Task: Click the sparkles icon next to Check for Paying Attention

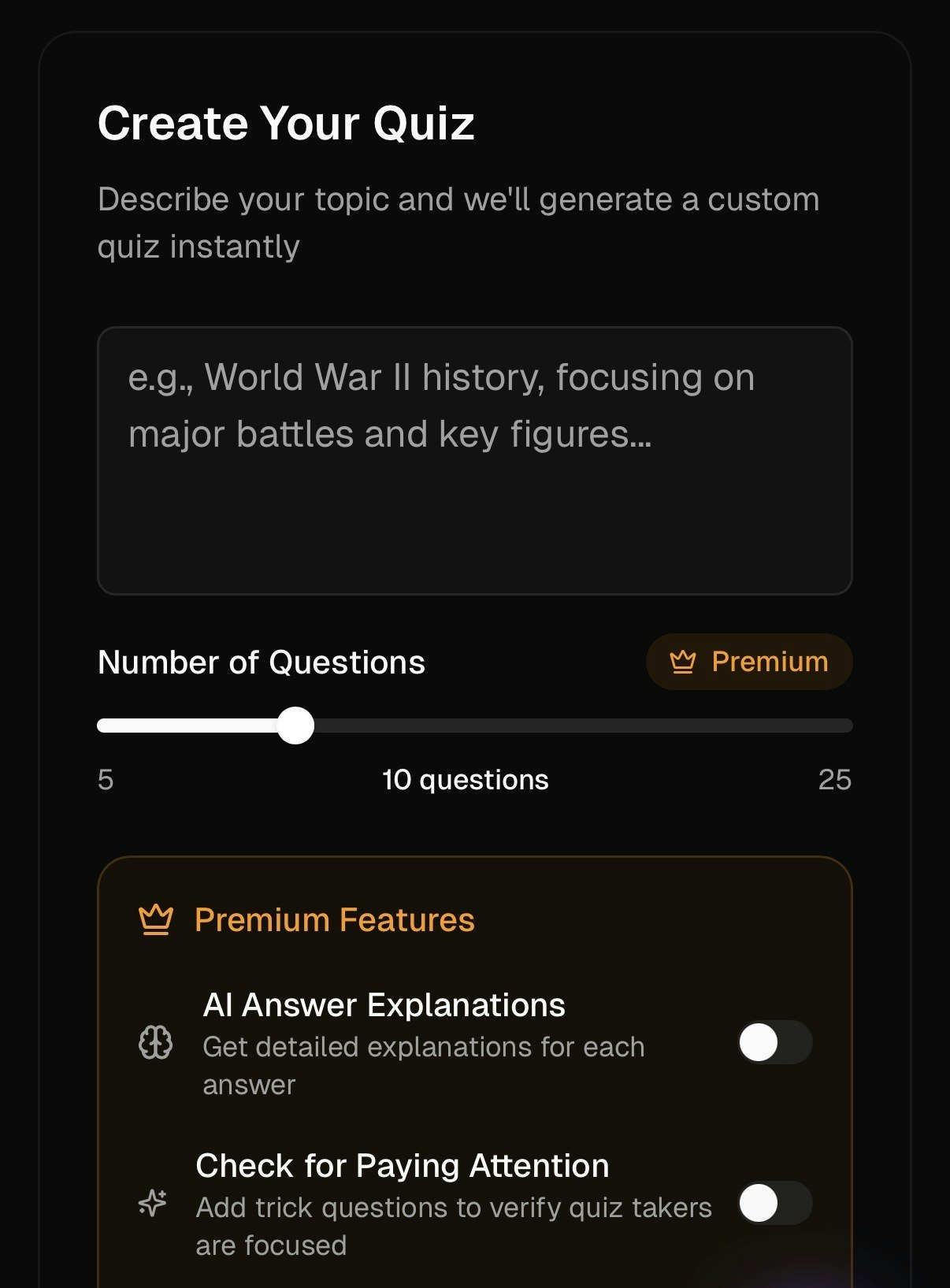Action: point(153,1204)
